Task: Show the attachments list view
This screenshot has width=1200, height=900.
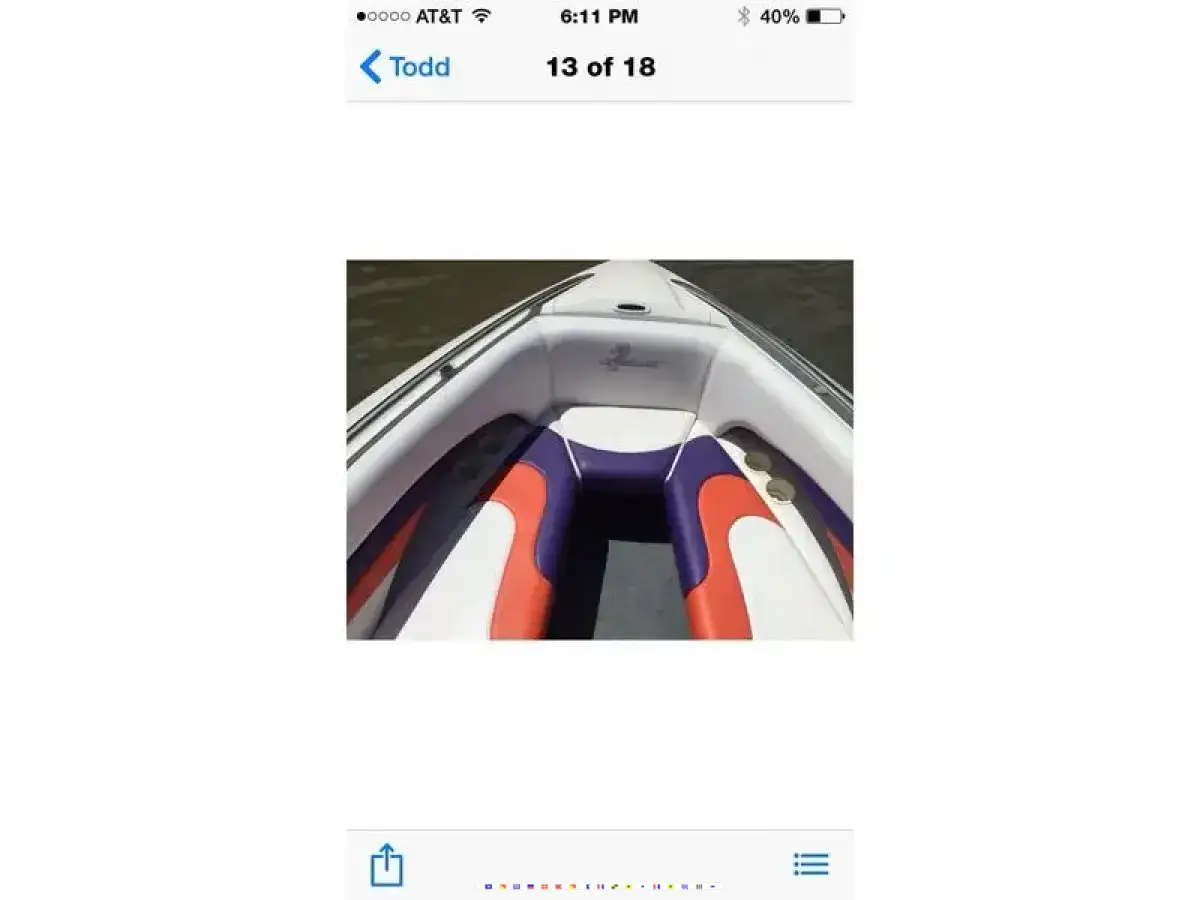Action: tap(810, 864)
